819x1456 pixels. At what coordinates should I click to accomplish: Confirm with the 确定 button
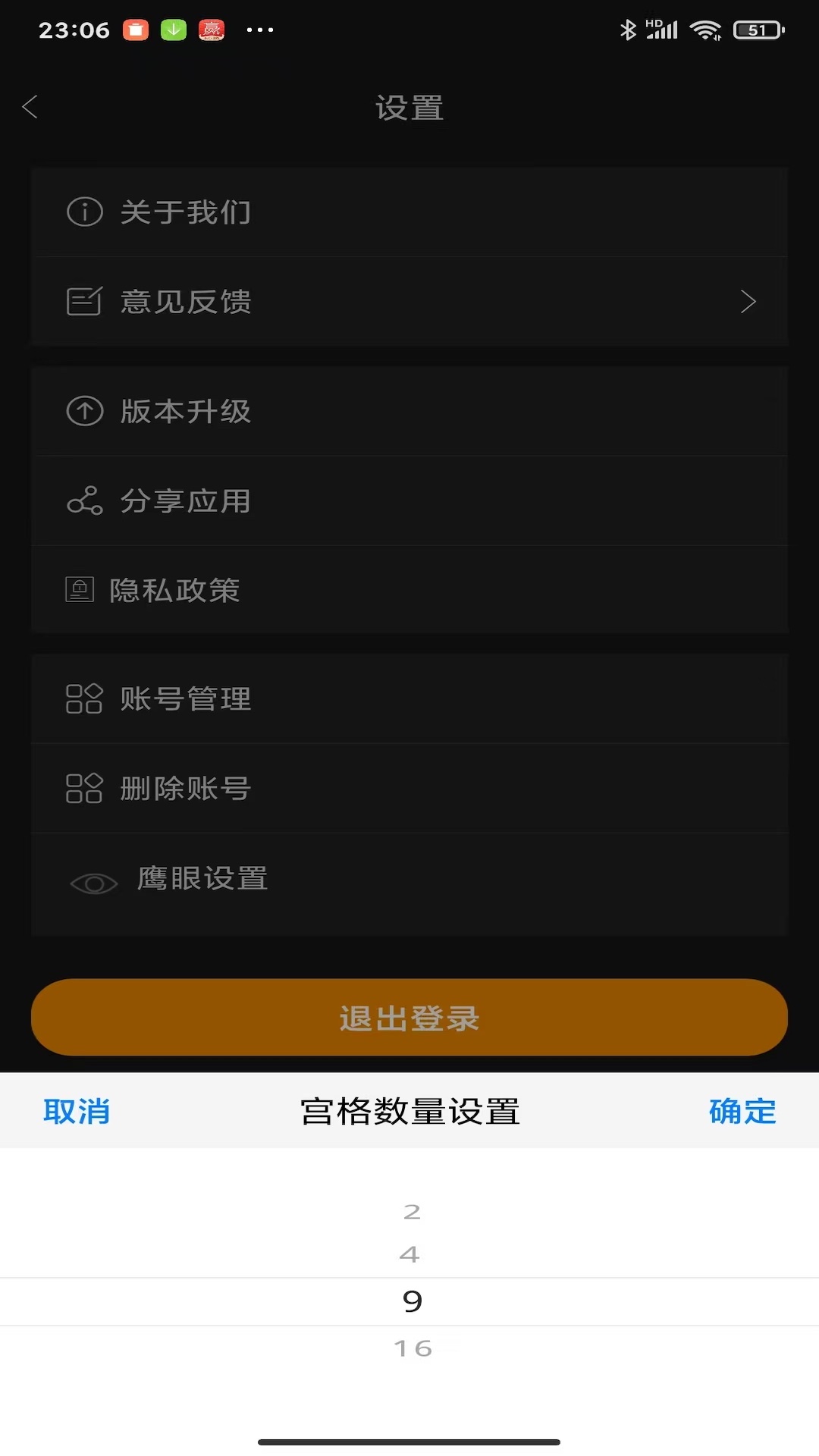[742, 1111]
